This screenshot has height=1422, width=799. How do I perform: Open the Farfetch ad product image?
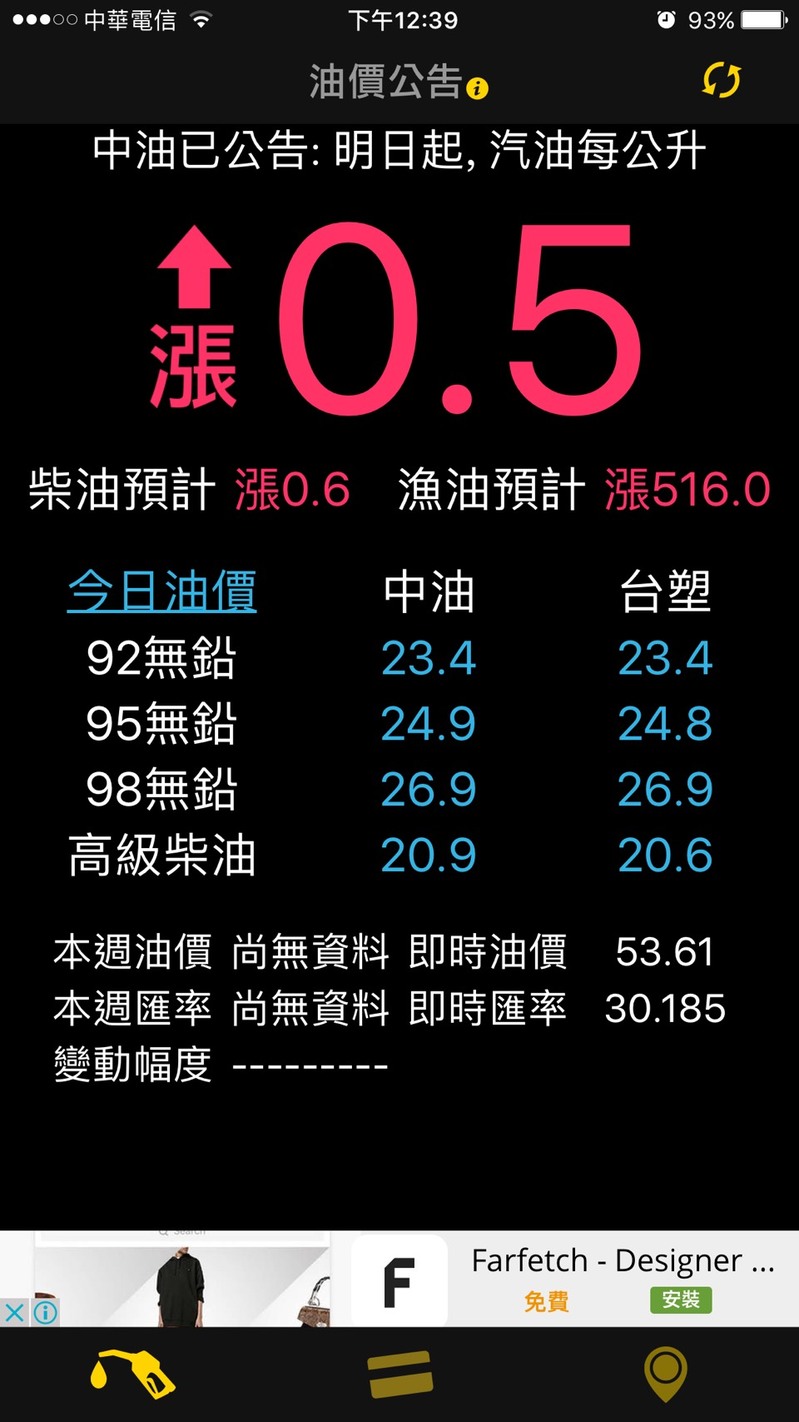click(181, 1279)
